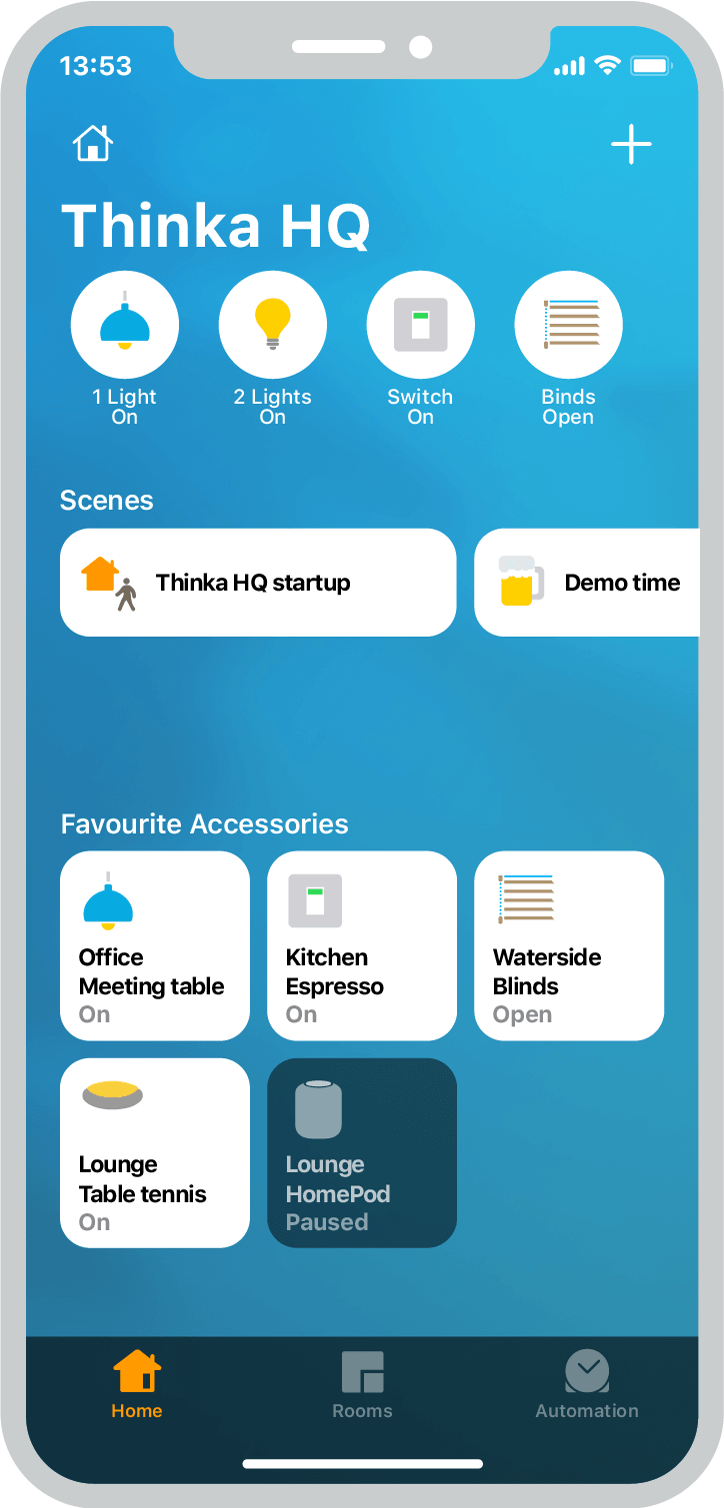Screen dimensions: 724x1508
Task: Open the Binds Open status
Action: 568,325
